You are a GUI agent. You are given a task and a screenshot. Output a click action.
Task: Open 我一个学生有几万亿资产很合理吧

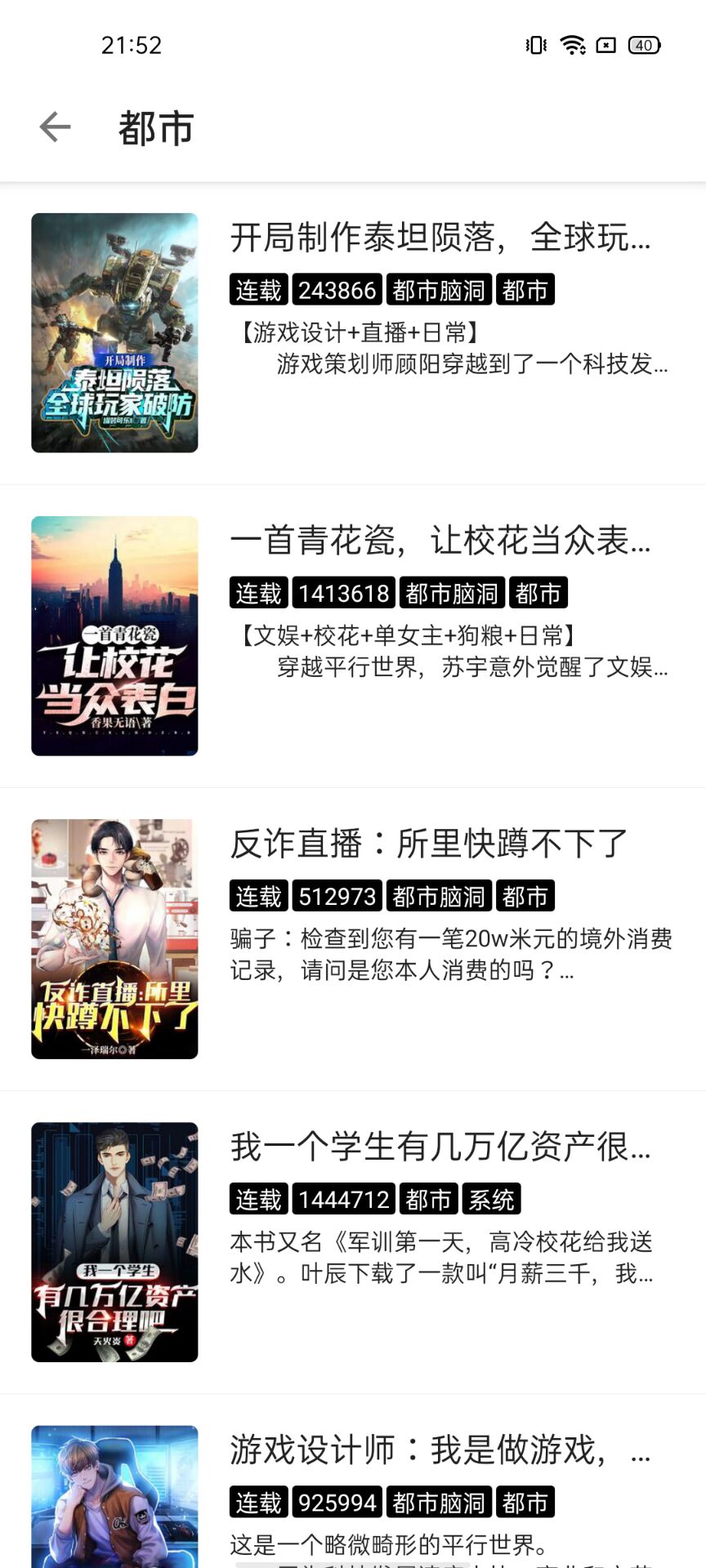[x=353, y=1242]
